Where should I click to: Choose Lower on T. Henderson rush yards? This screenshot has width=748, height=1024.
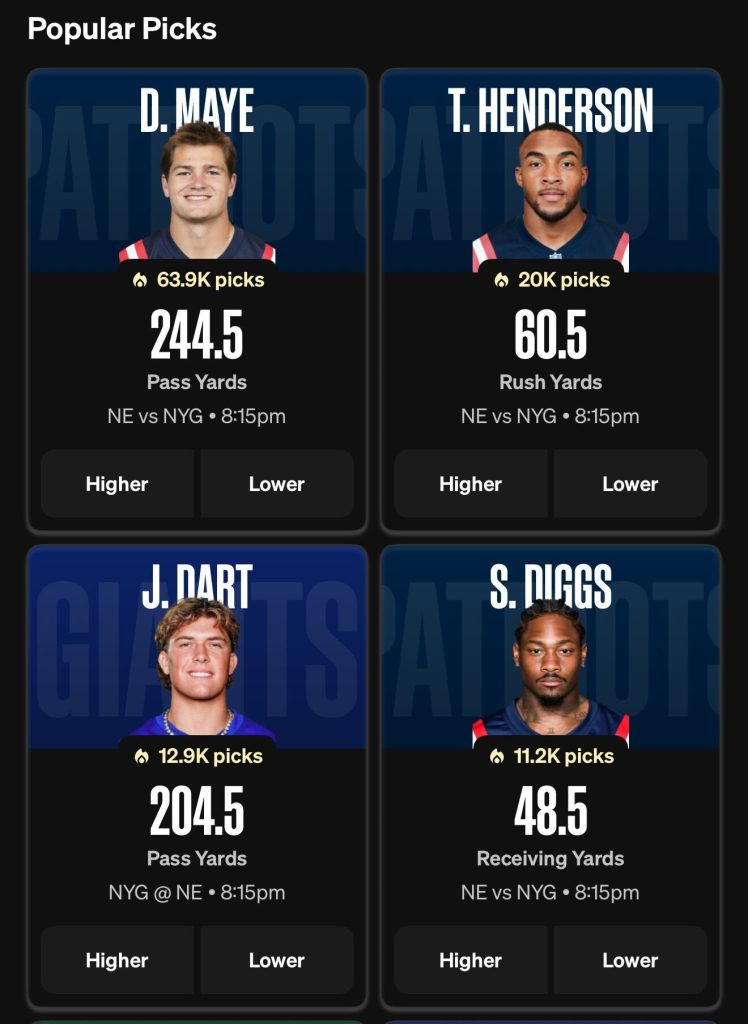click(630, 484)
